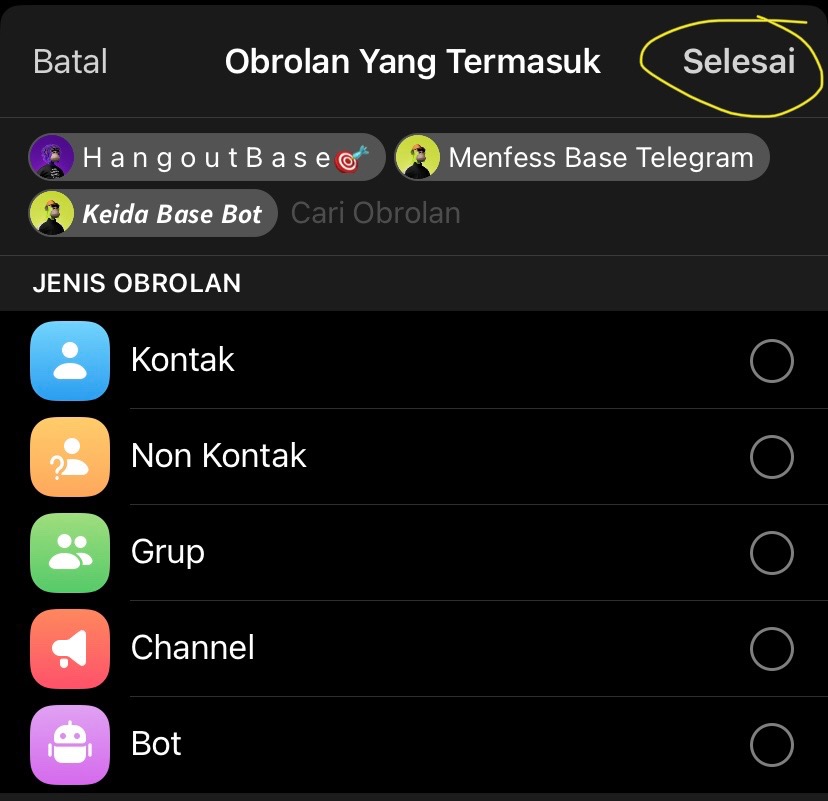Include Grup chats
This screenshot has height=801, width=828.
[771, 553]
